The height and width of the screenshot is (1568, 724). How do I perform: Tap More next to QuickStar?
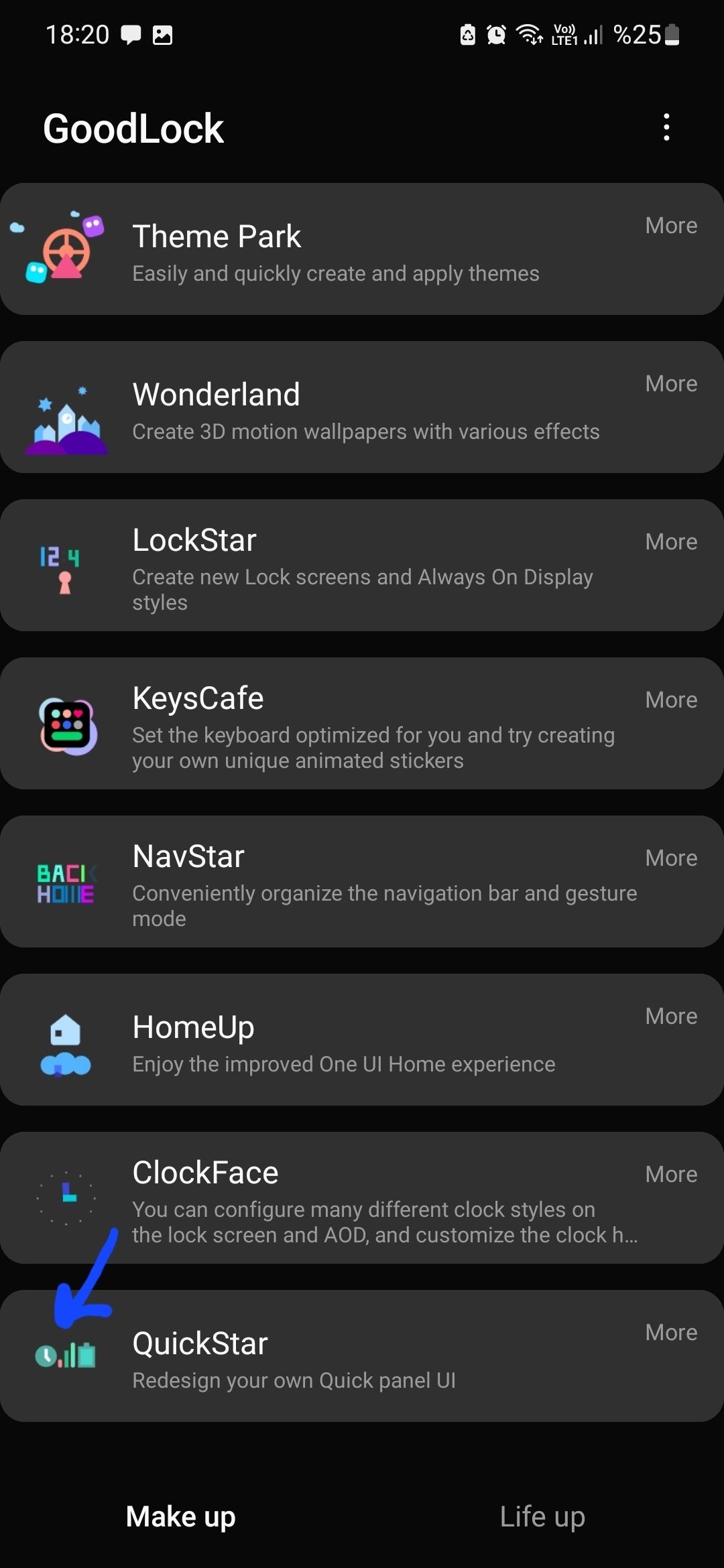tap(671, 1332)
